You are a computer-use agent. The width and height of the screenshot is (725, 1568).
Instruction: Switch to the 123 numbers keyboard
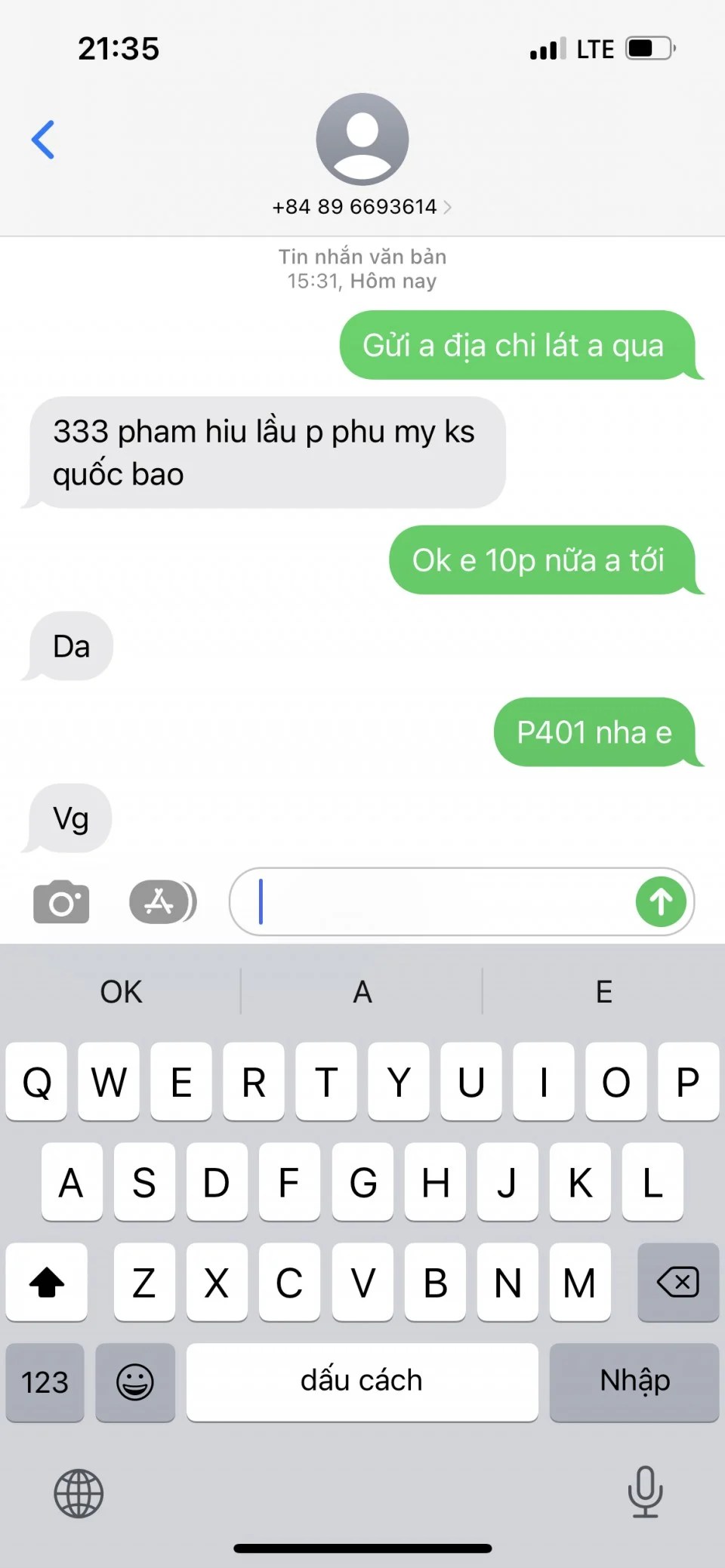coord(45,1382)
